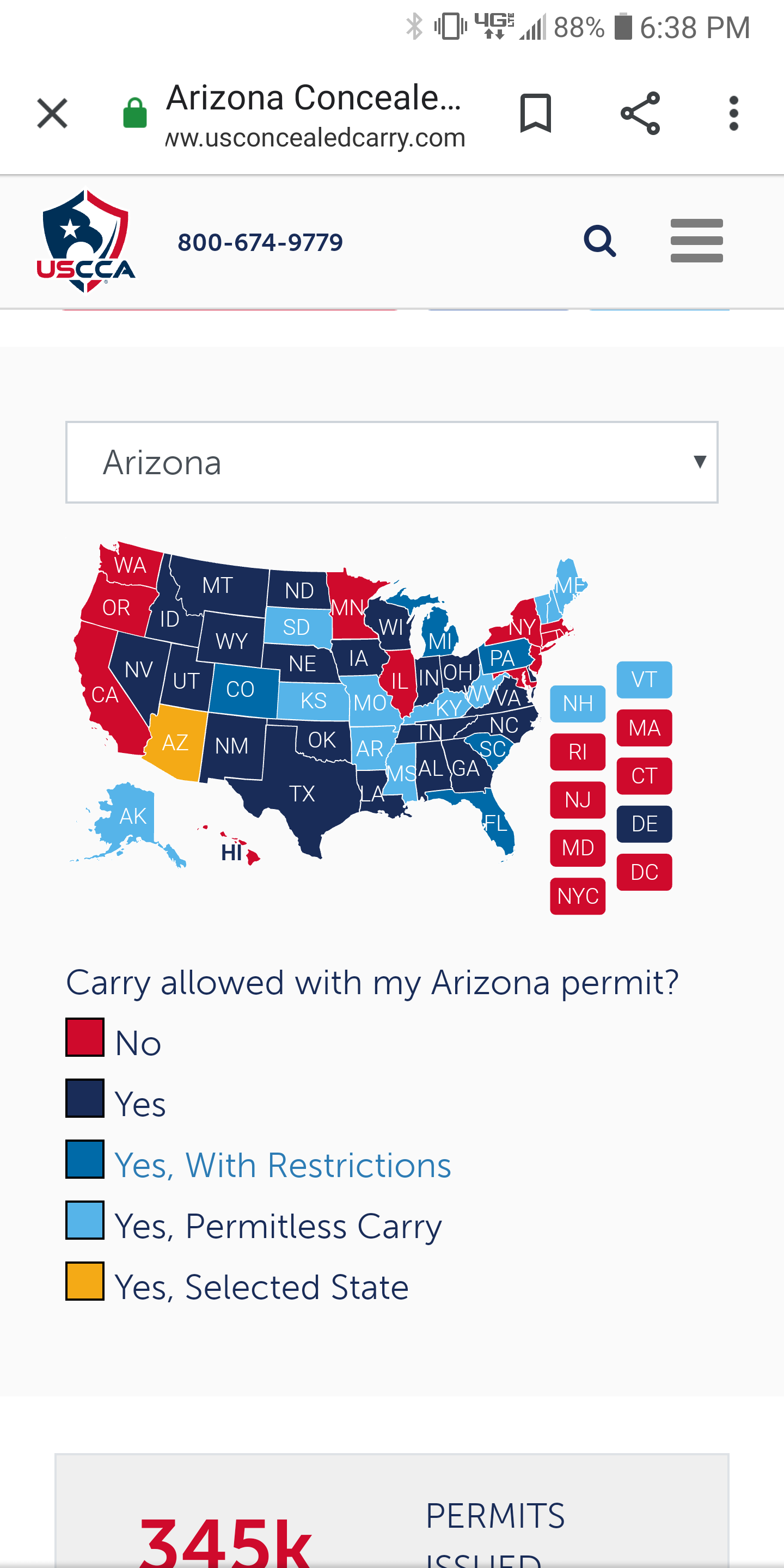Choose the DE state button
Image resolution: width=784 pixels, height=1568 pixels.
(644, 824)
